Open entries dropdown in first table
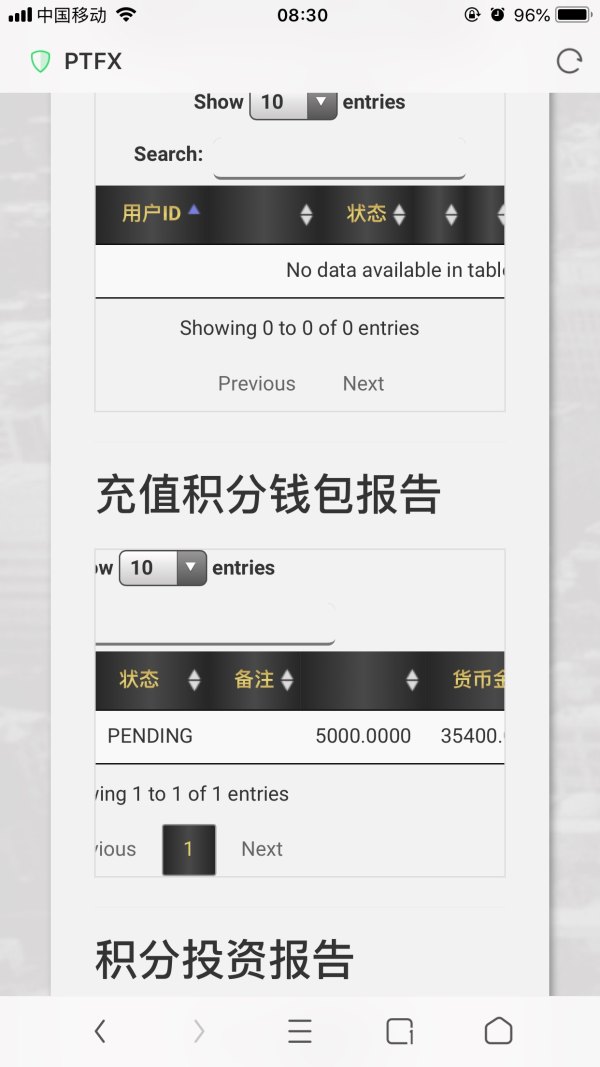This screenshot has width=600, height=1067. (x=293, y=102)
